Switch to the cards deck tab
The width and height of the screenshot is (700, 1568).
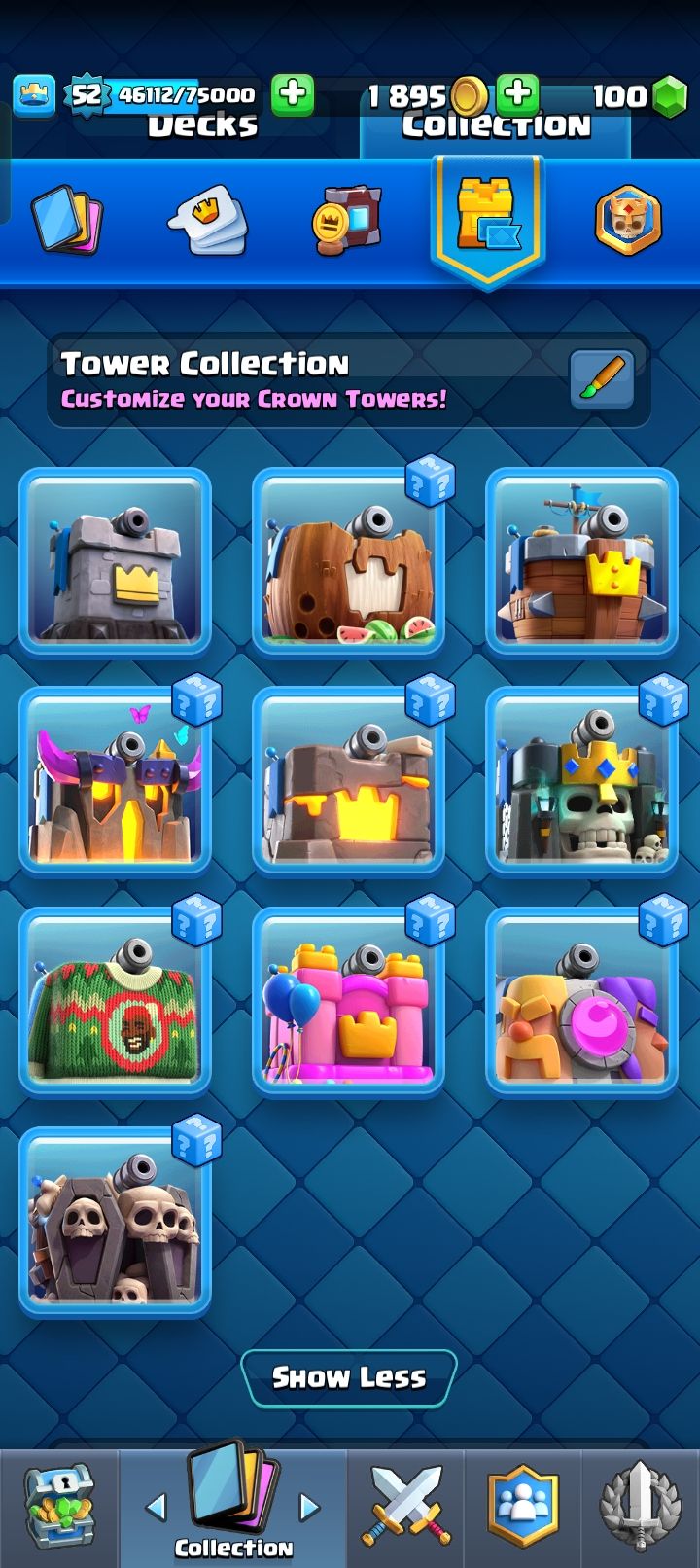(66, 220)
